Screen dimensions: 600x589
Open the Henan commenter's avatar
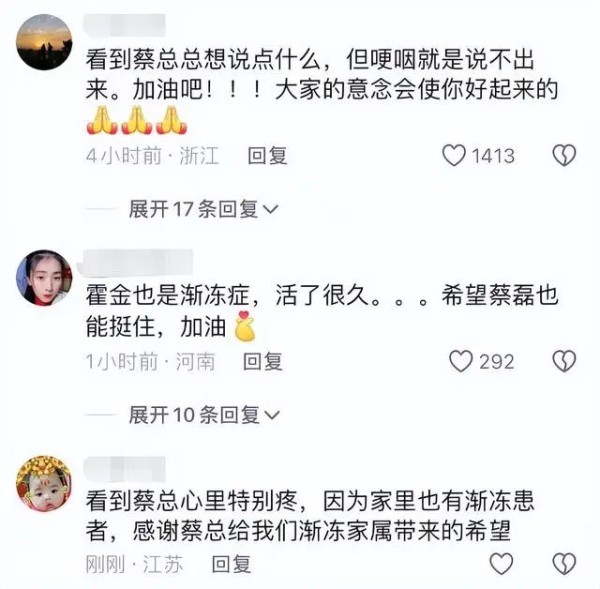pyautogui.click(x=44, y=277)
